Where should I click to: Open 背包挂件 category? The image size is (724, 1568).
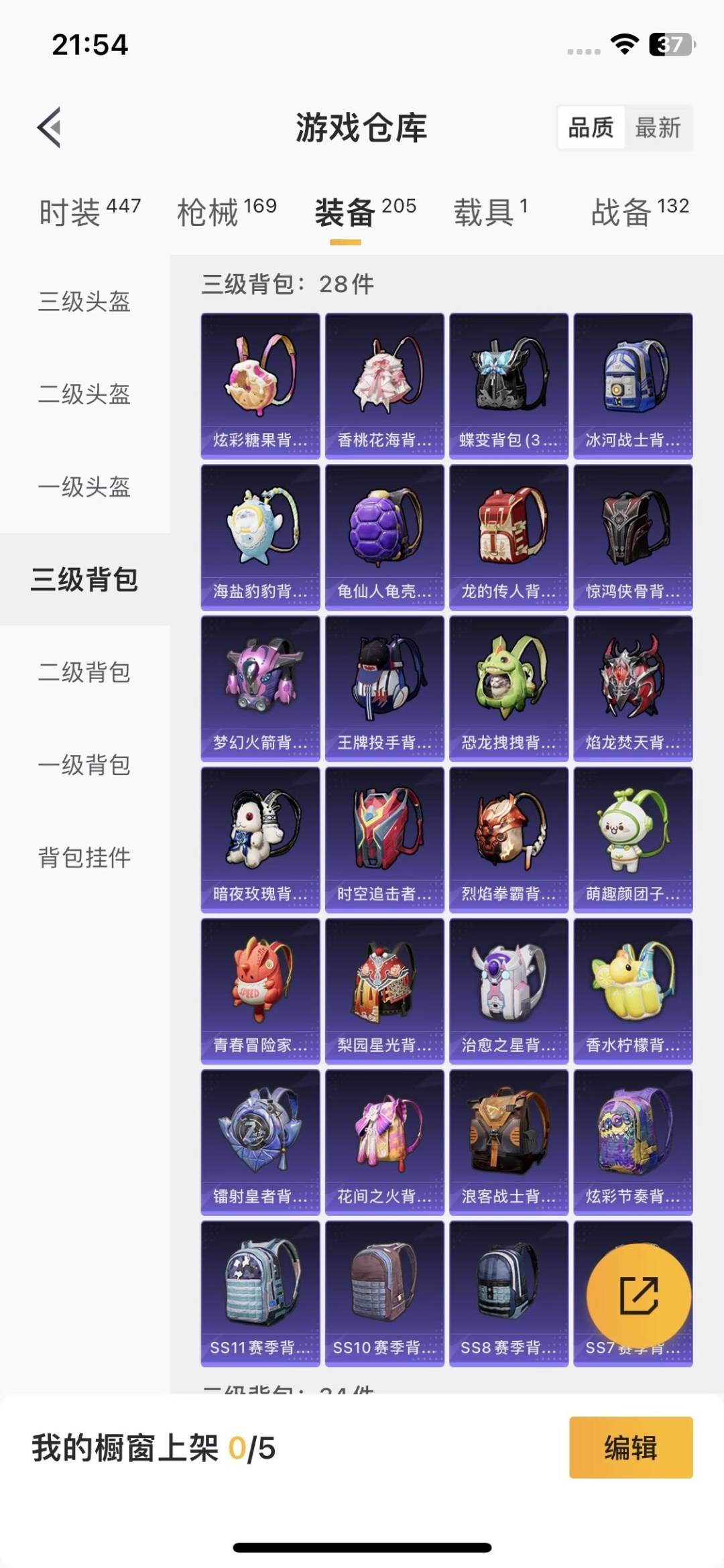tap(84, 857)
